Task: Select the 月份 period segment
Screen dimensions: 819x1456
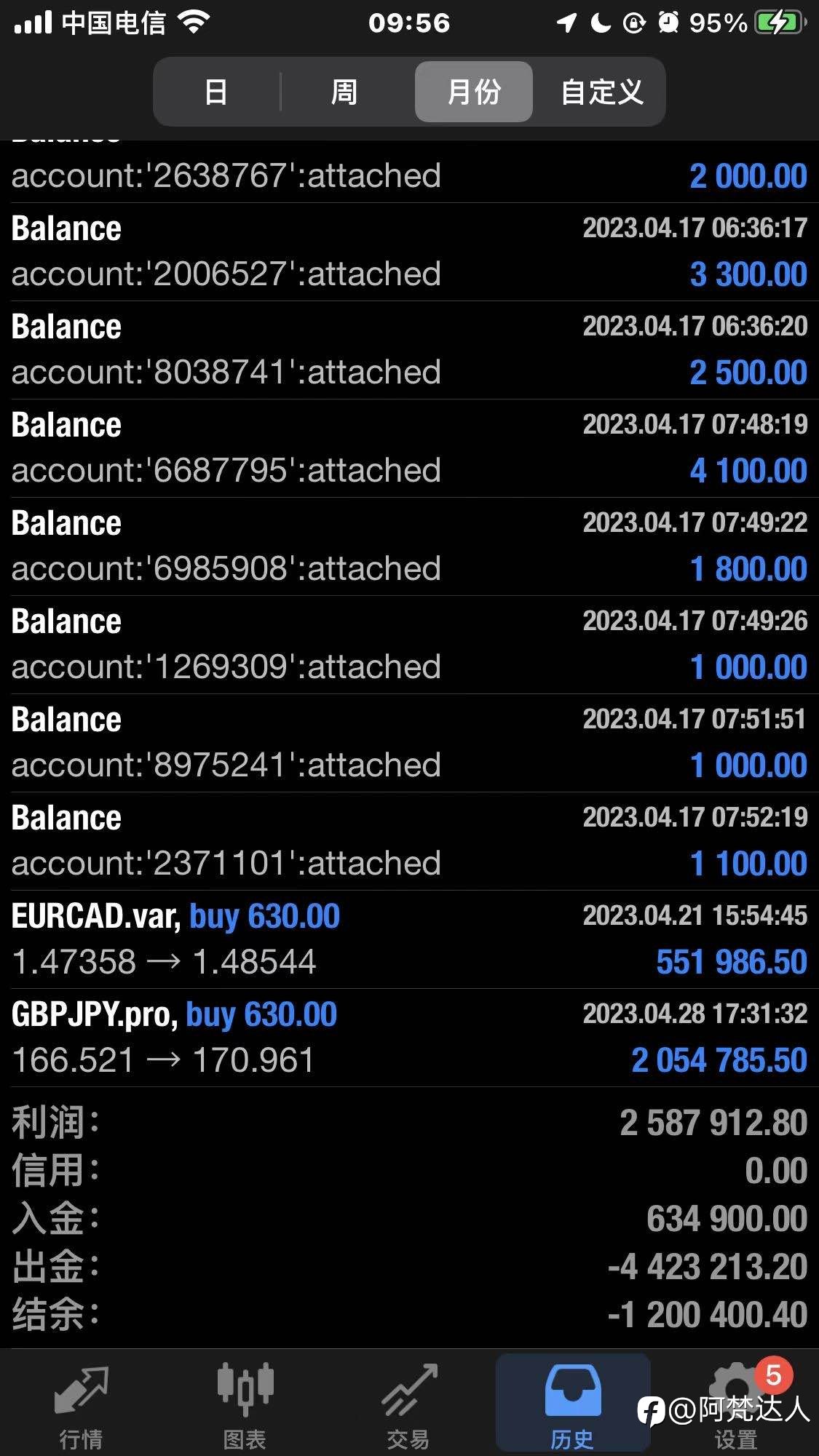Action: point(474,92)
